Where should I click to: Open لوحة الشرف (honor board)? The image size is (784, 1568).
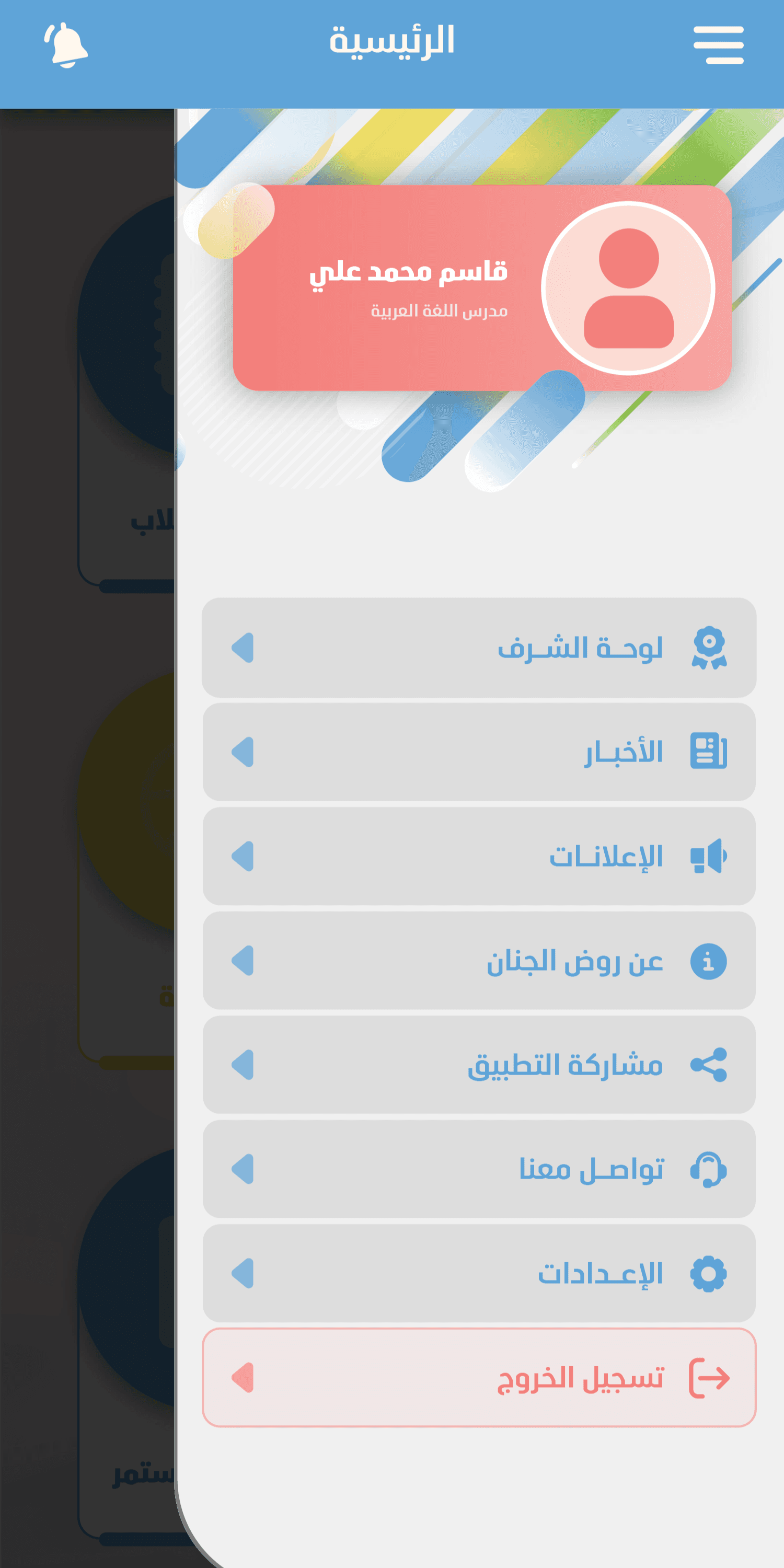point(479,648)
